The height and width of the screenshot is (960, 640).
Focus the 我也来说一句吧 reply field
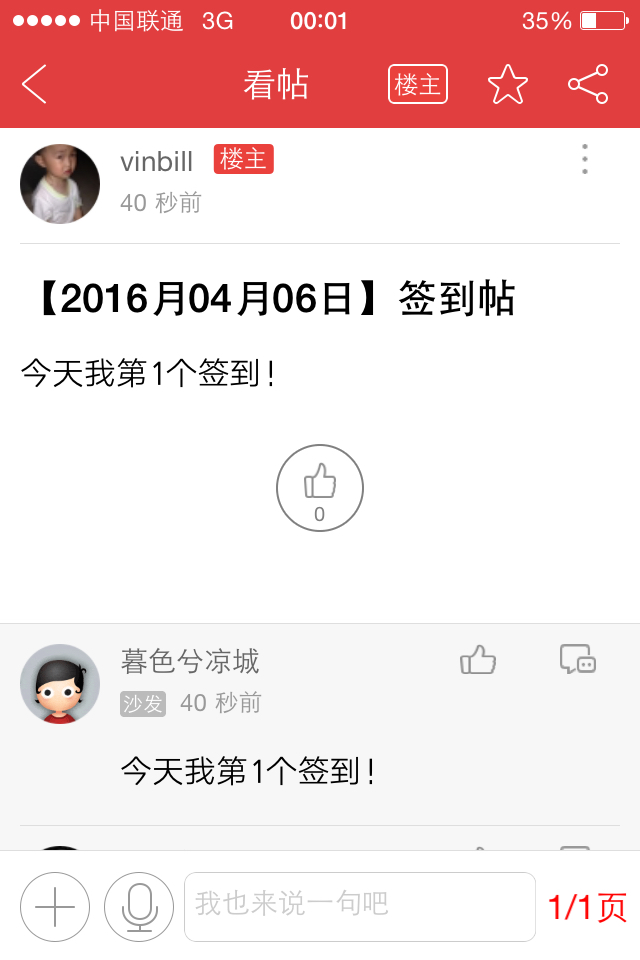tap(360, 906)
